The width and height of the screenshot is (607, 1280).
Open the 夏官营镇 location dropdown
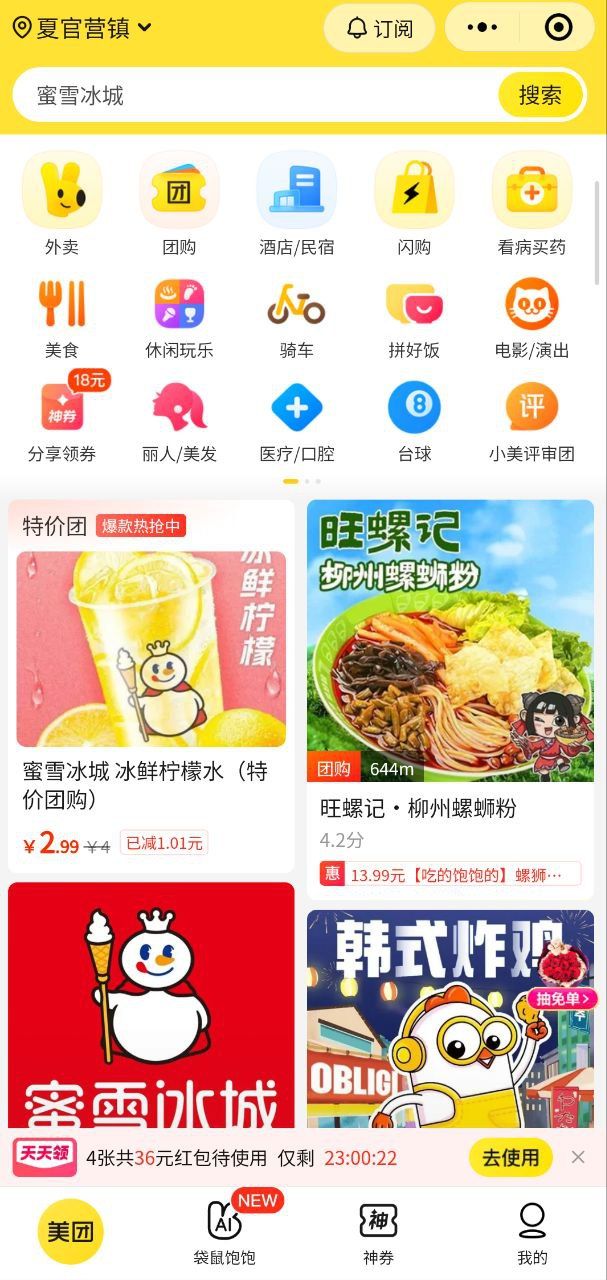pyautogui.click(x=82, y=28)
